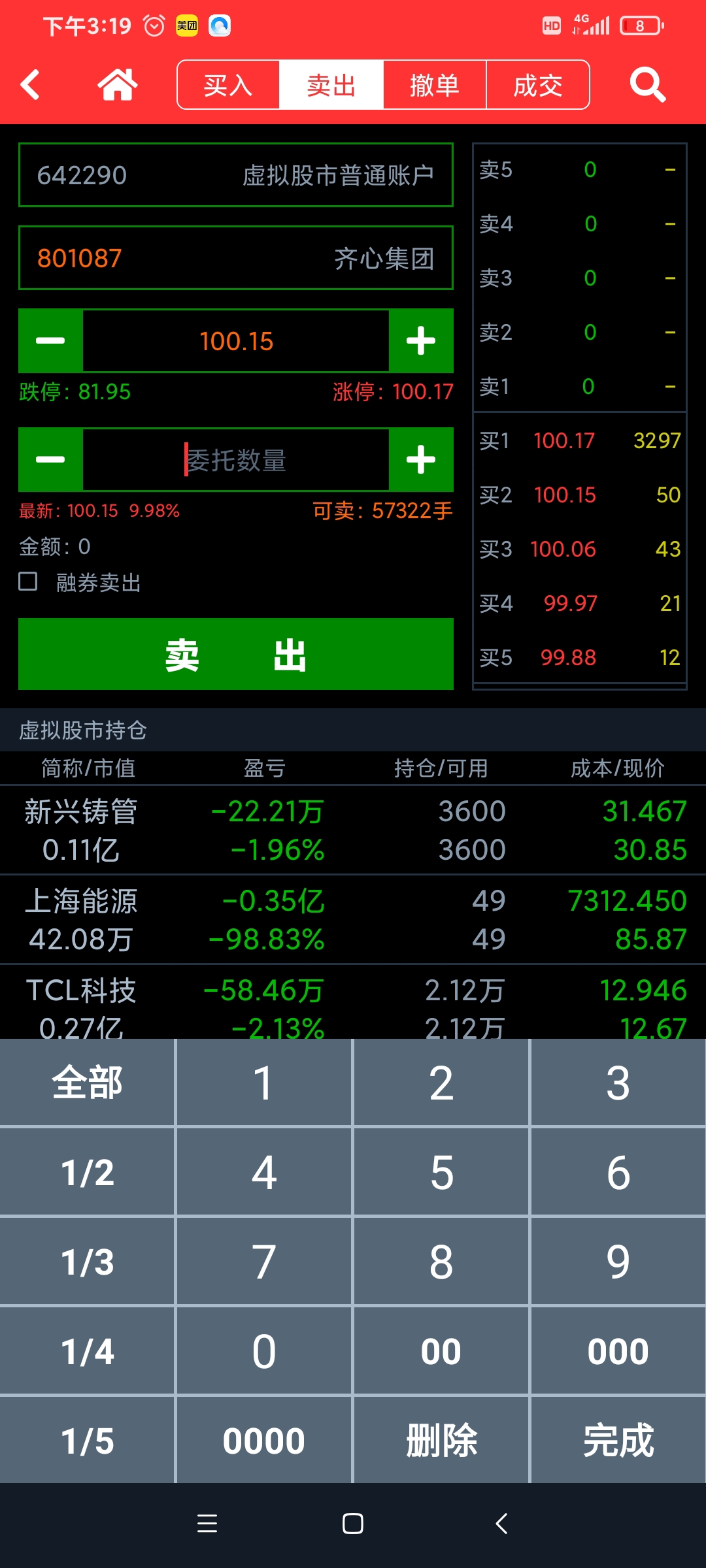706x1568 pixels.
Task: Switch to the 撤单 tab
Action: [435, 85]
